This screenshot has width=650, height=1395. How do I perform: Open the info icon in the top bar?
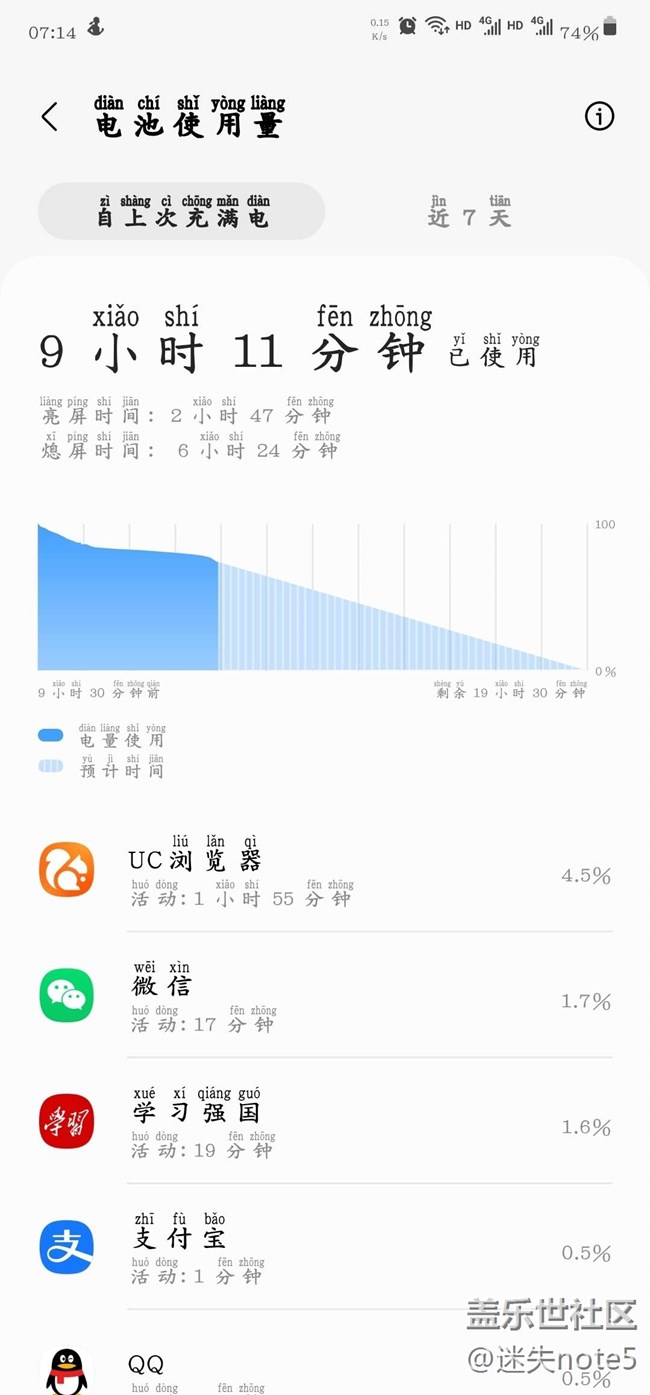(599, 117)
